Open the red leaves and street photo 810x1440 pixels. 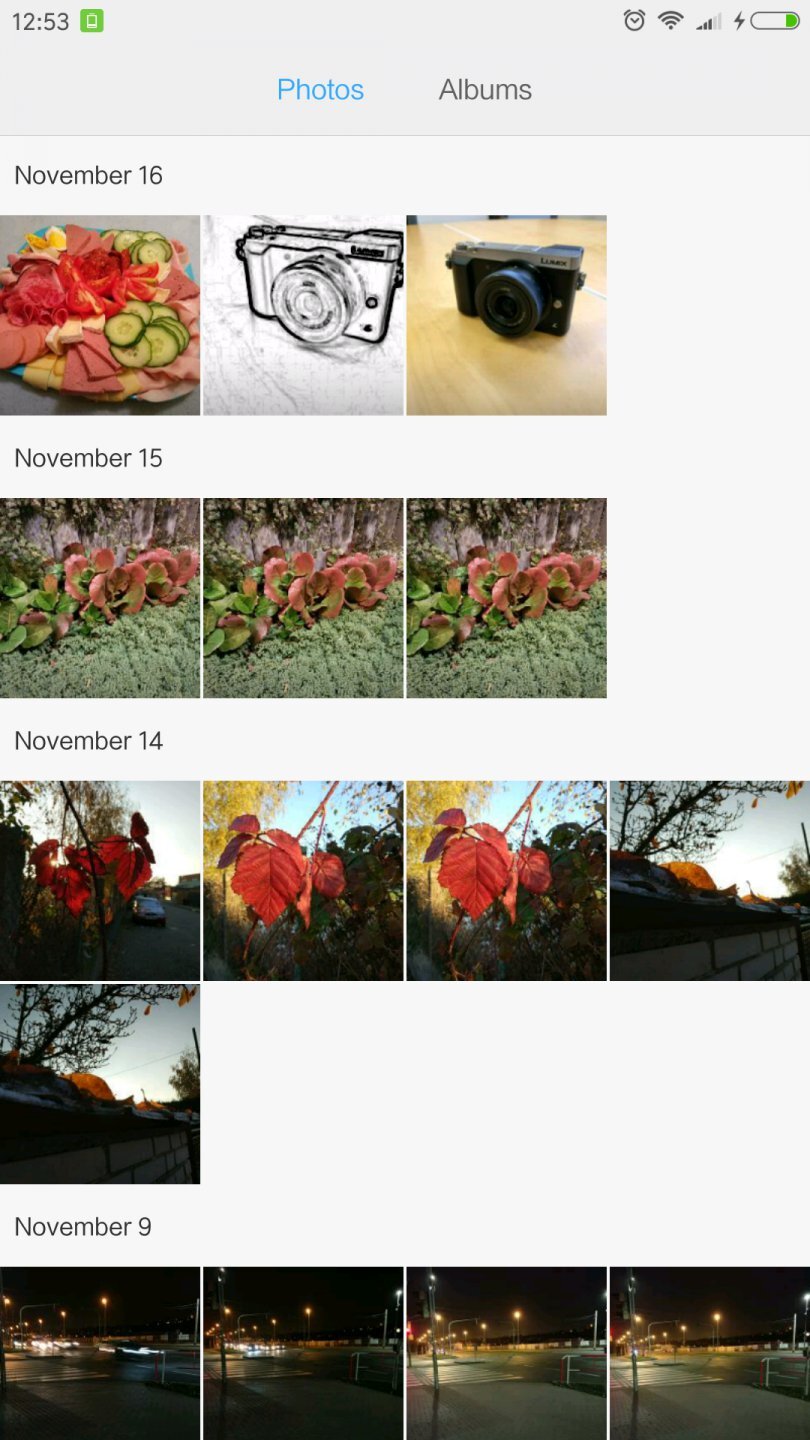pos(100,880)
